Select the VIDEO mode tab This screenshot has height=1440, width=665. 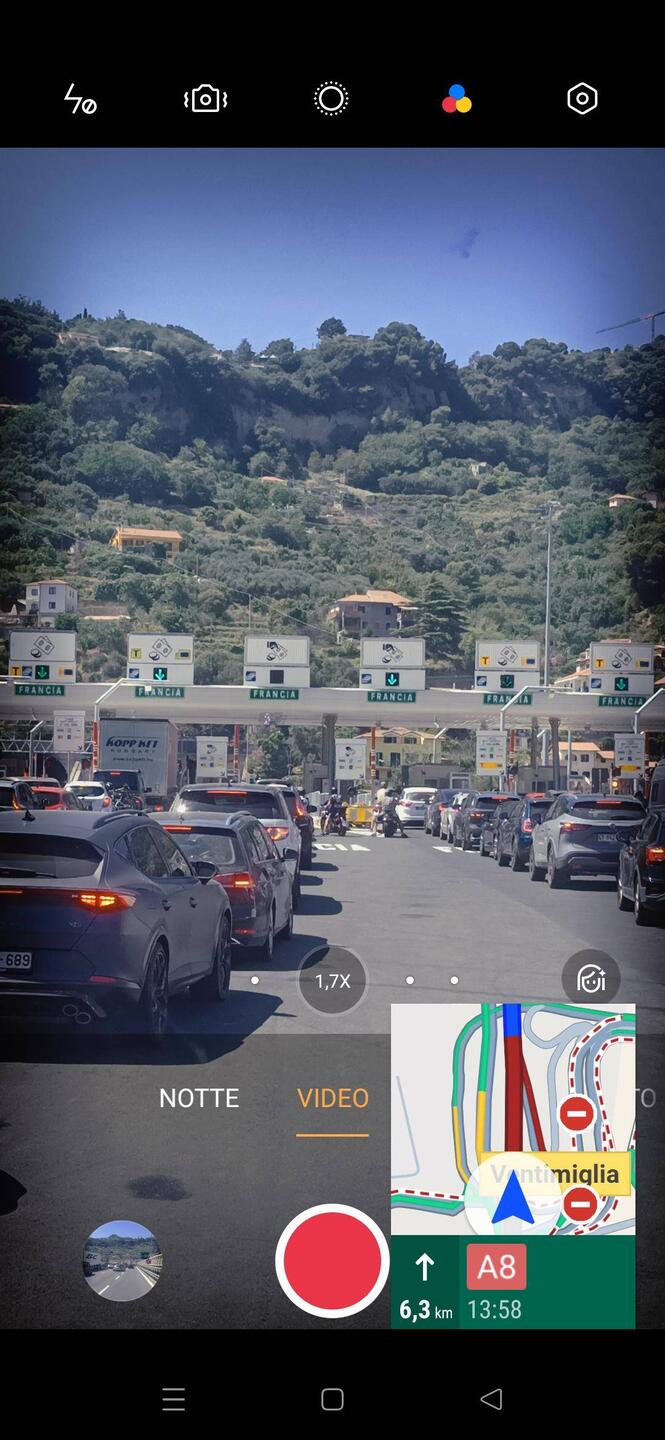click(333, 1098)
